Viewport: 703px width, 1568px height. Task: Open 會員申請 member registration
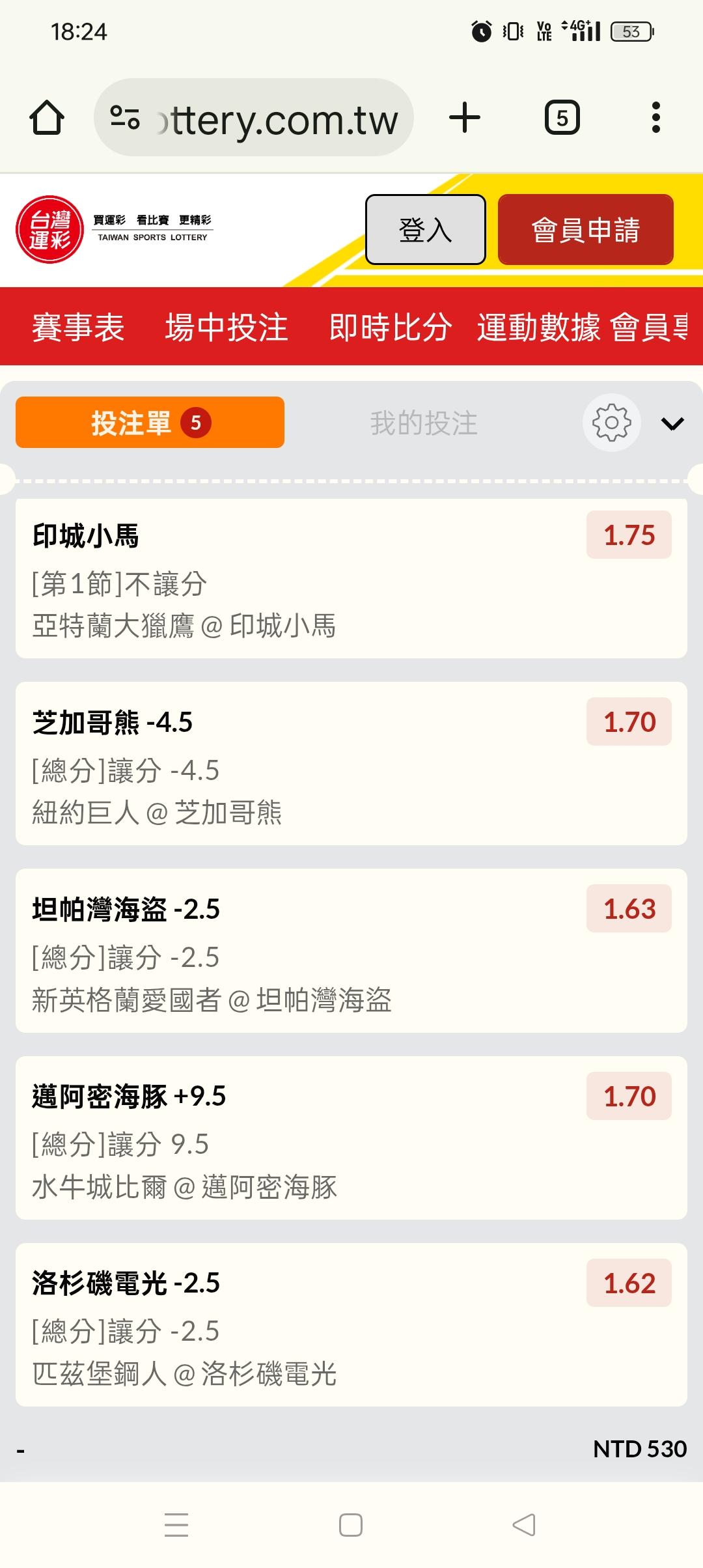(585, 230)
